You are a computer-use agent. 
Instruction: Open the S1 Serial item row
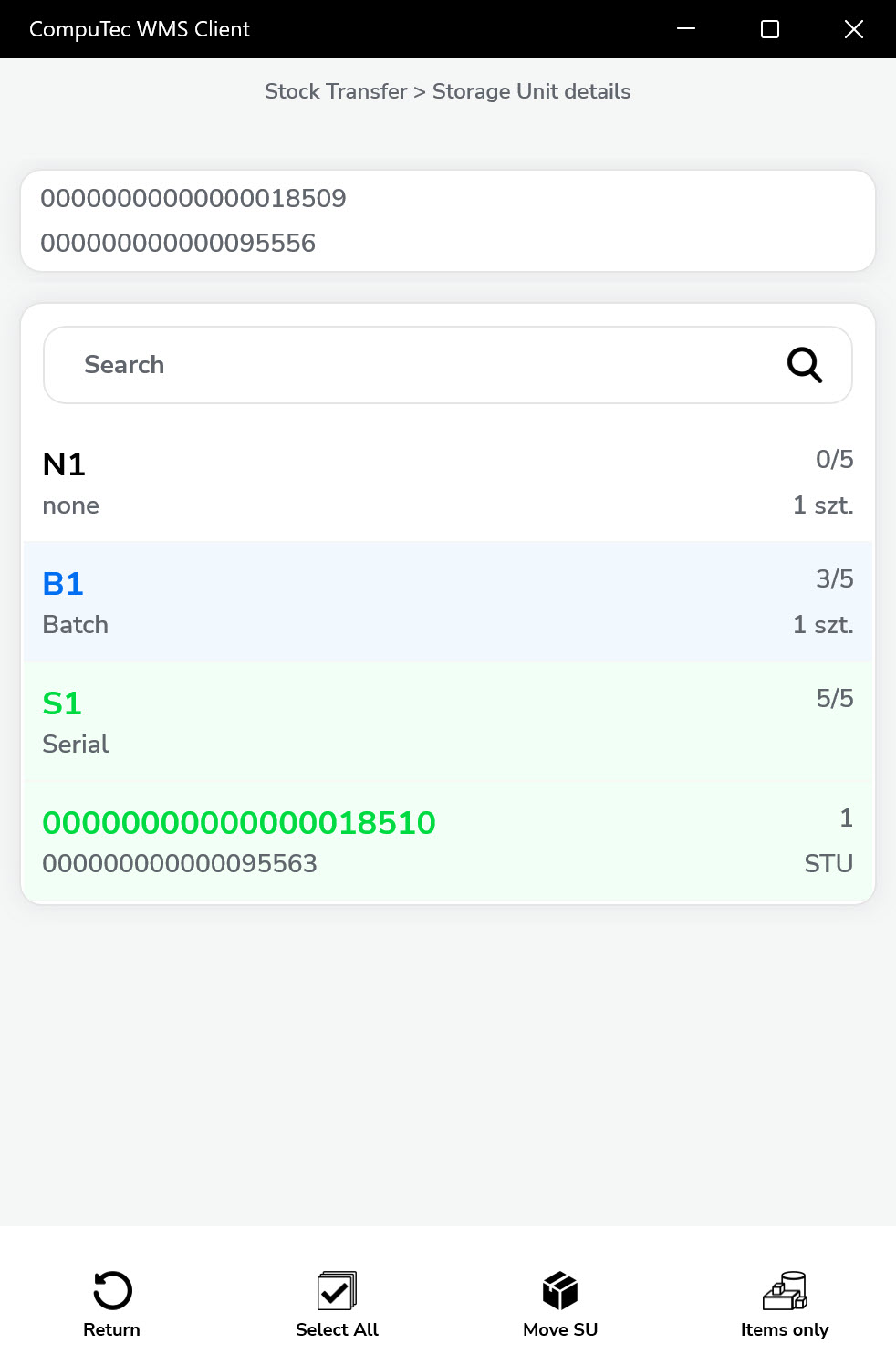(x=447, y=722)
